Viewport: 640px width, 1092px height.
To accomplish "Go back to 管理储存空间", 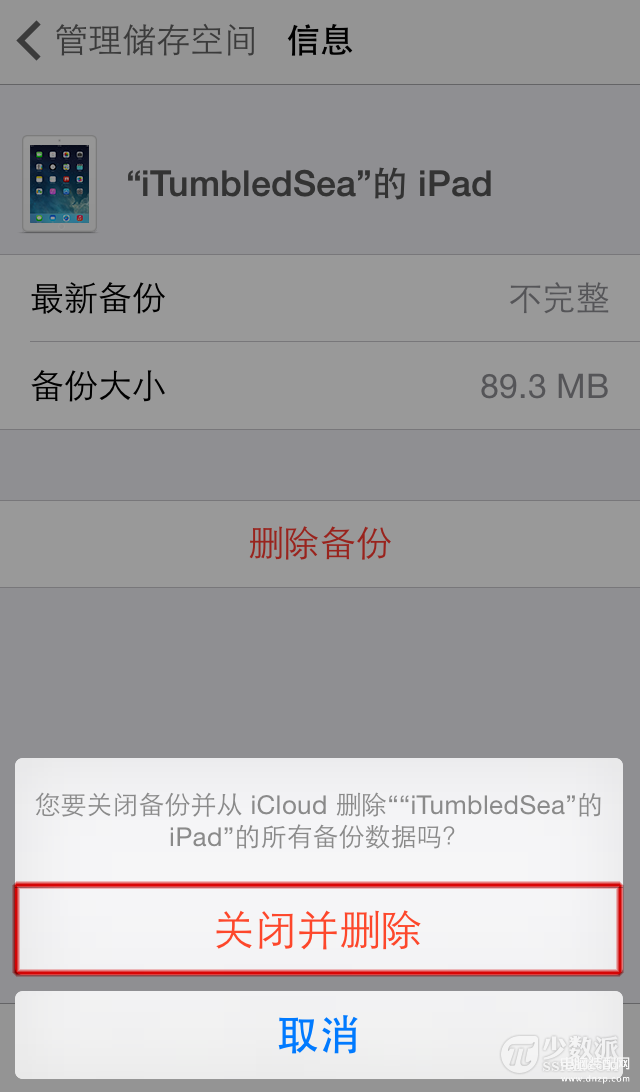I will [x=138, y=41].
